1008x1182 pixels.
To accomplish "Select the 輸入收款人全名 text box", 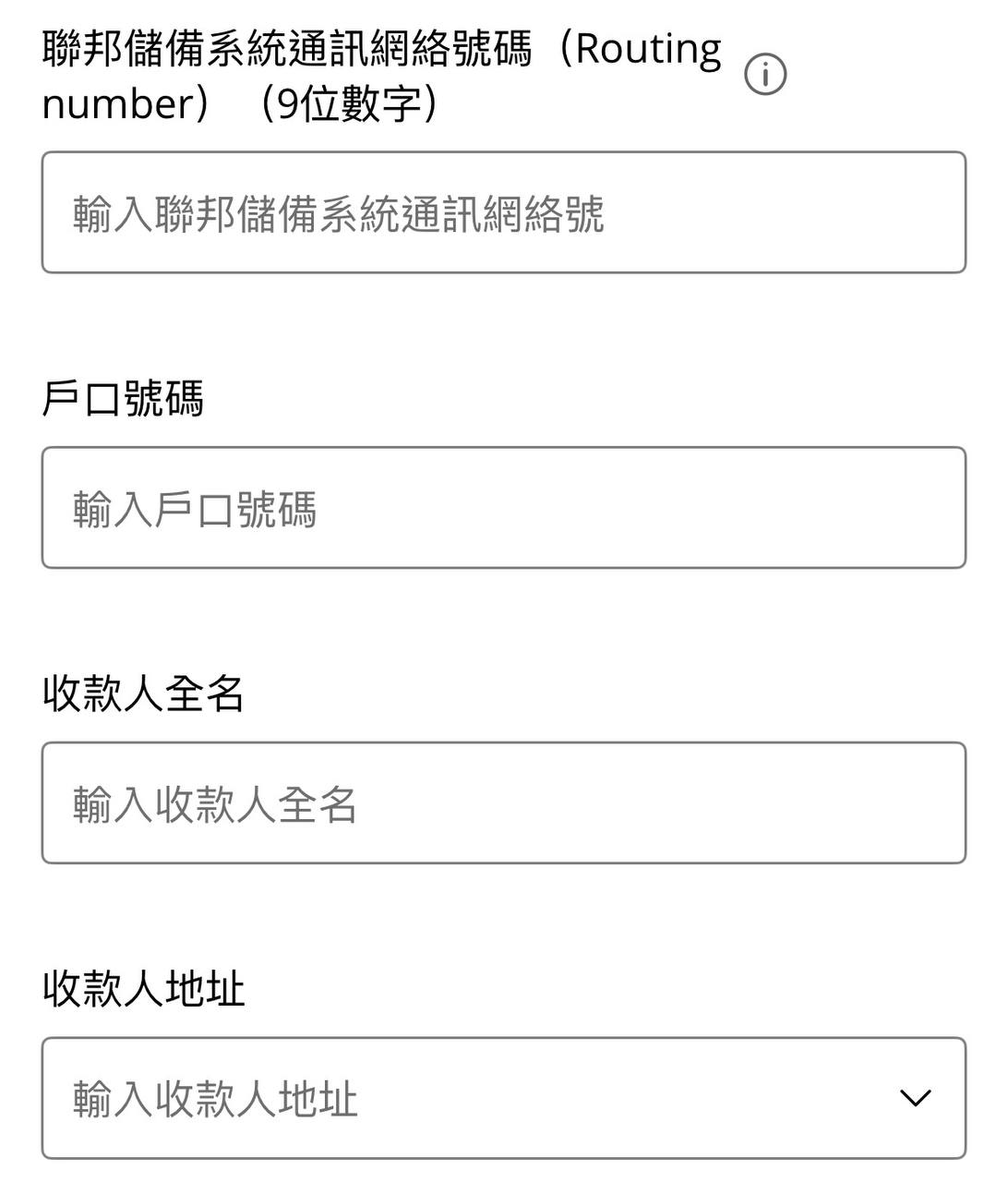I will (504, 802).
